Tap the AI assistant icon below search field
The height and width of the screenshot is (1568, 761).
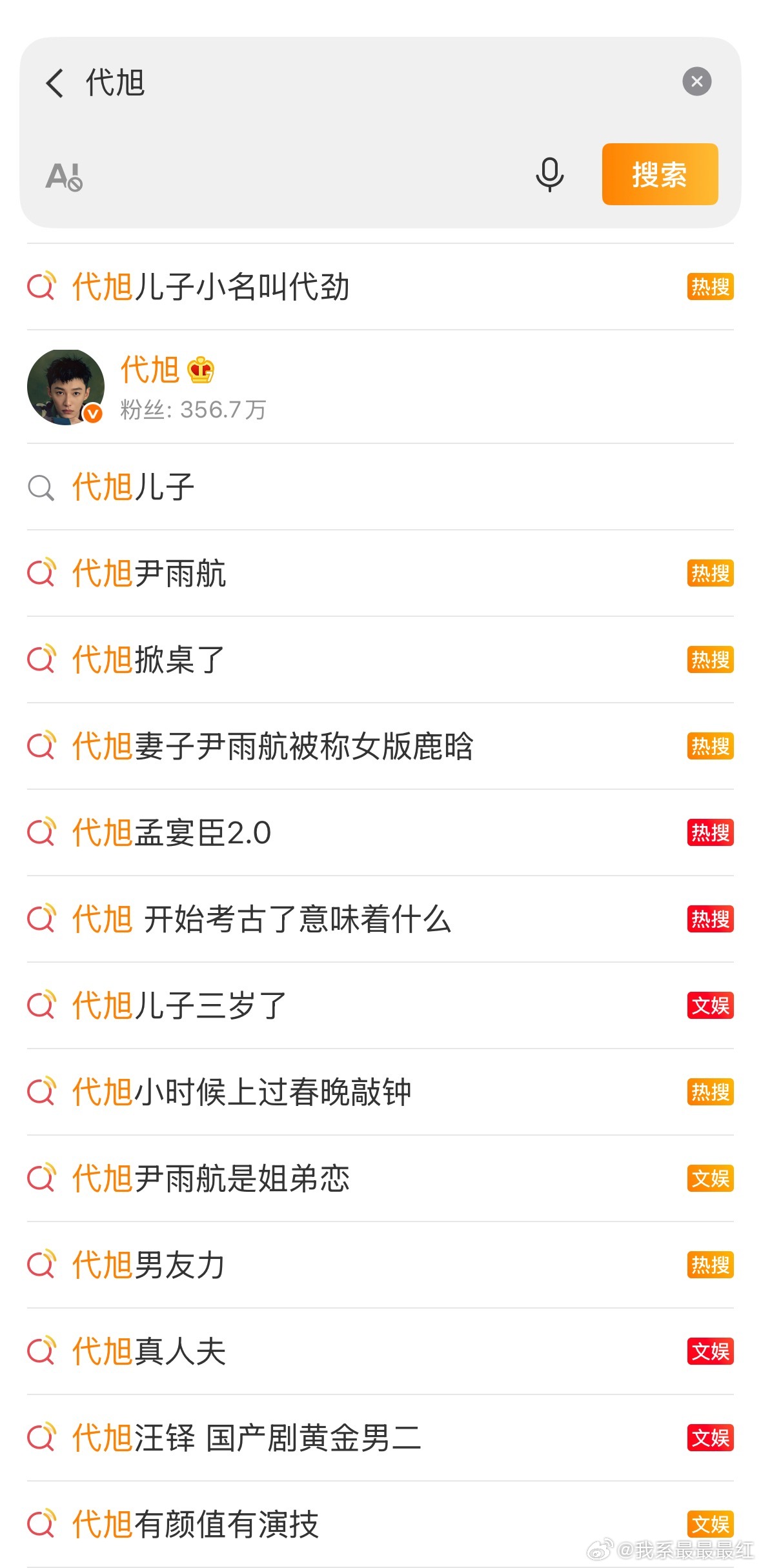[65, 175]
